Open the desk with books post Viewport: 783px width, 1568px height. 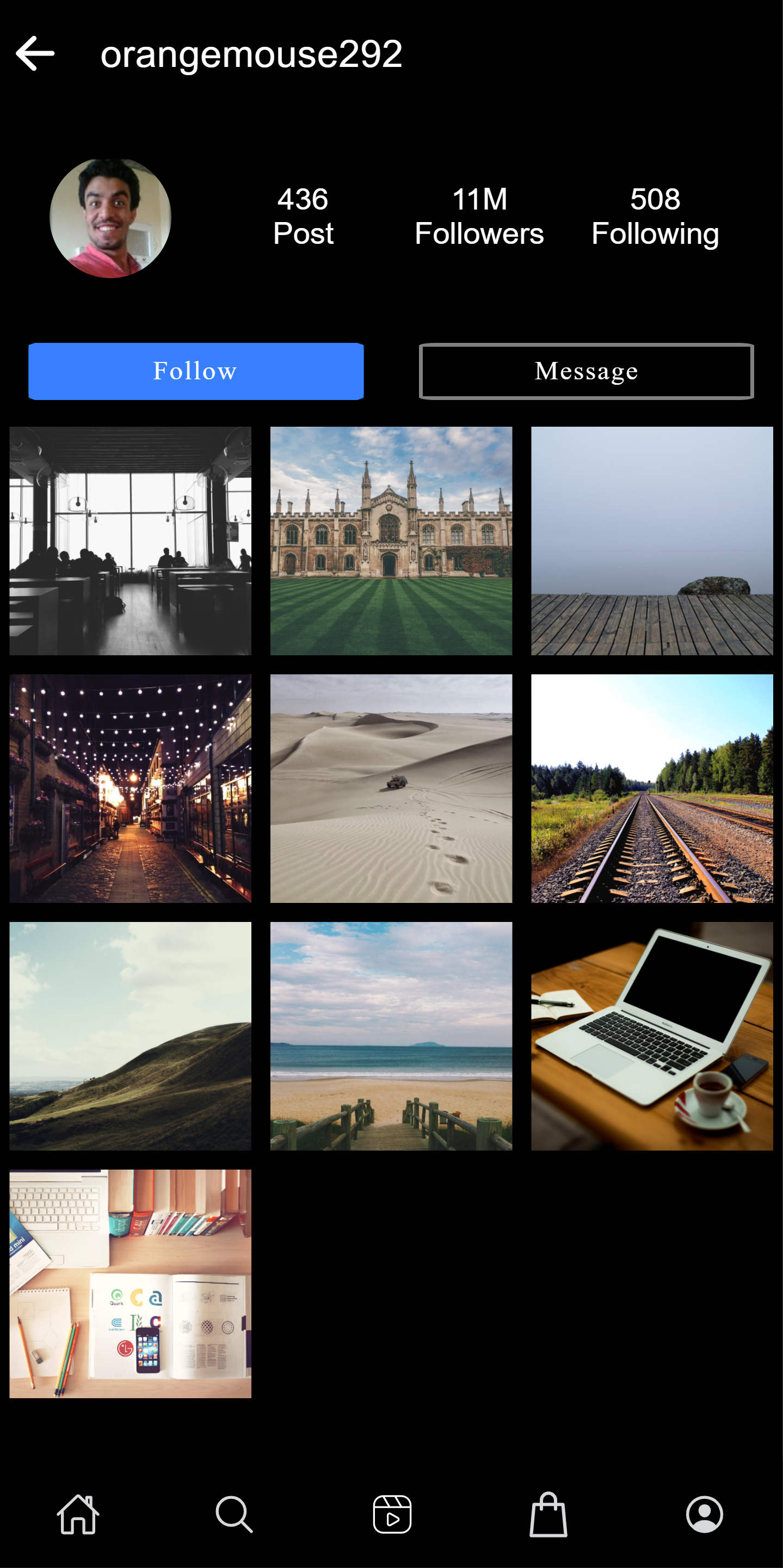point(130,1284)
